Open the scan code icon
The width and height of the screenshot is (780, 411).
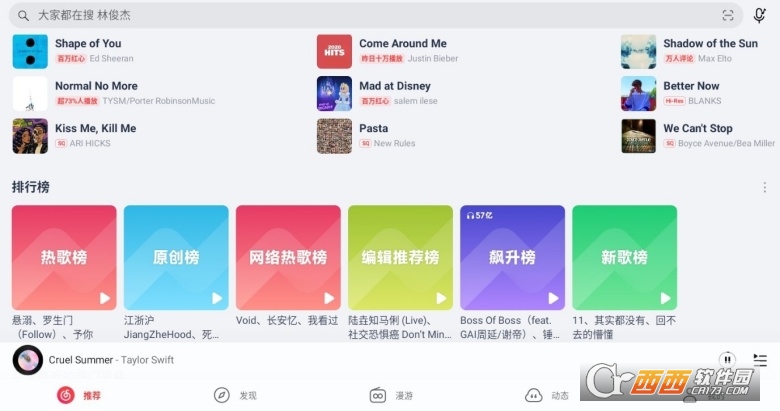tap(728, 15)
